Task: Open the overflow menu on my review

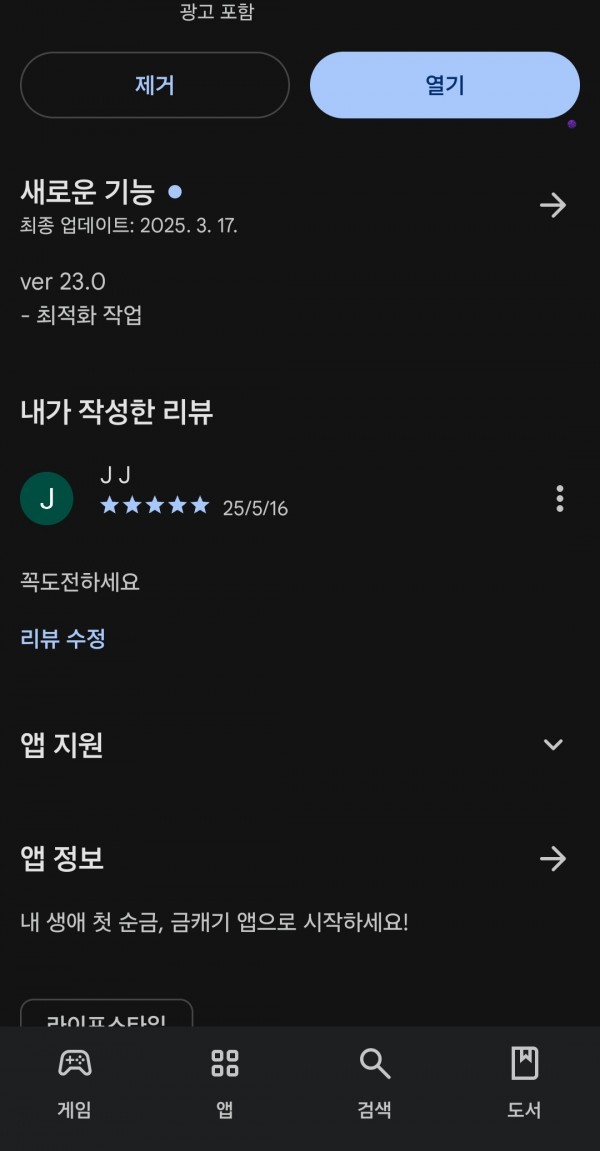Action: [560, 498]
